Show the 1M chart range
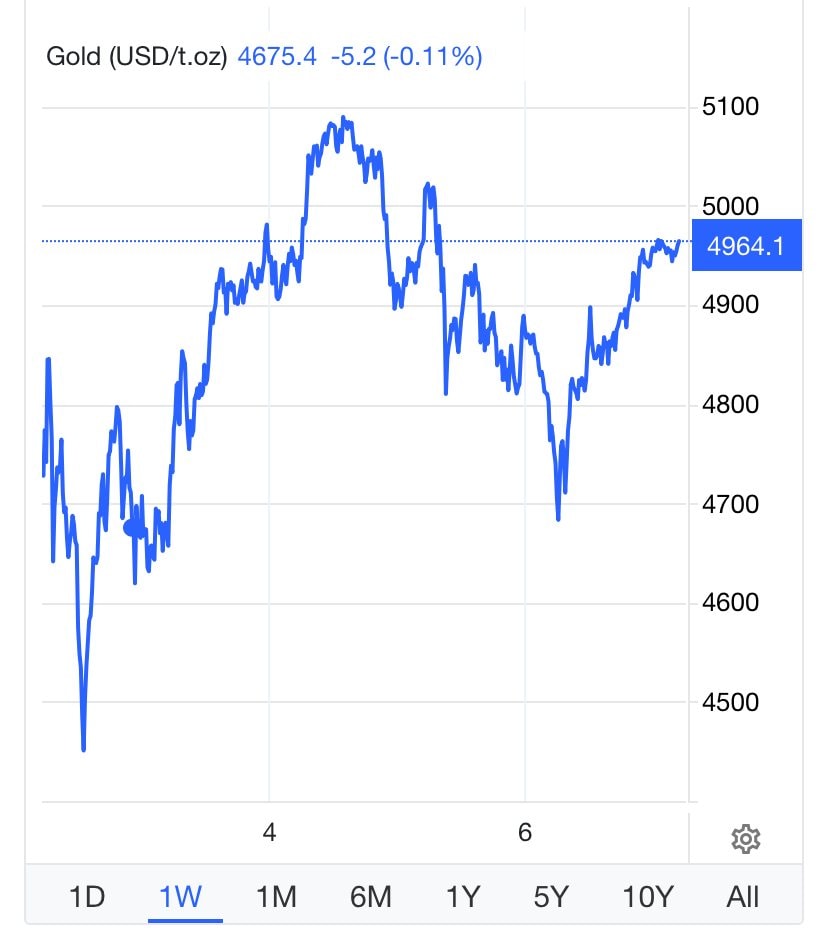Image resolution: width=828 pixels, height=948 pixels. (x=276, y=896)
